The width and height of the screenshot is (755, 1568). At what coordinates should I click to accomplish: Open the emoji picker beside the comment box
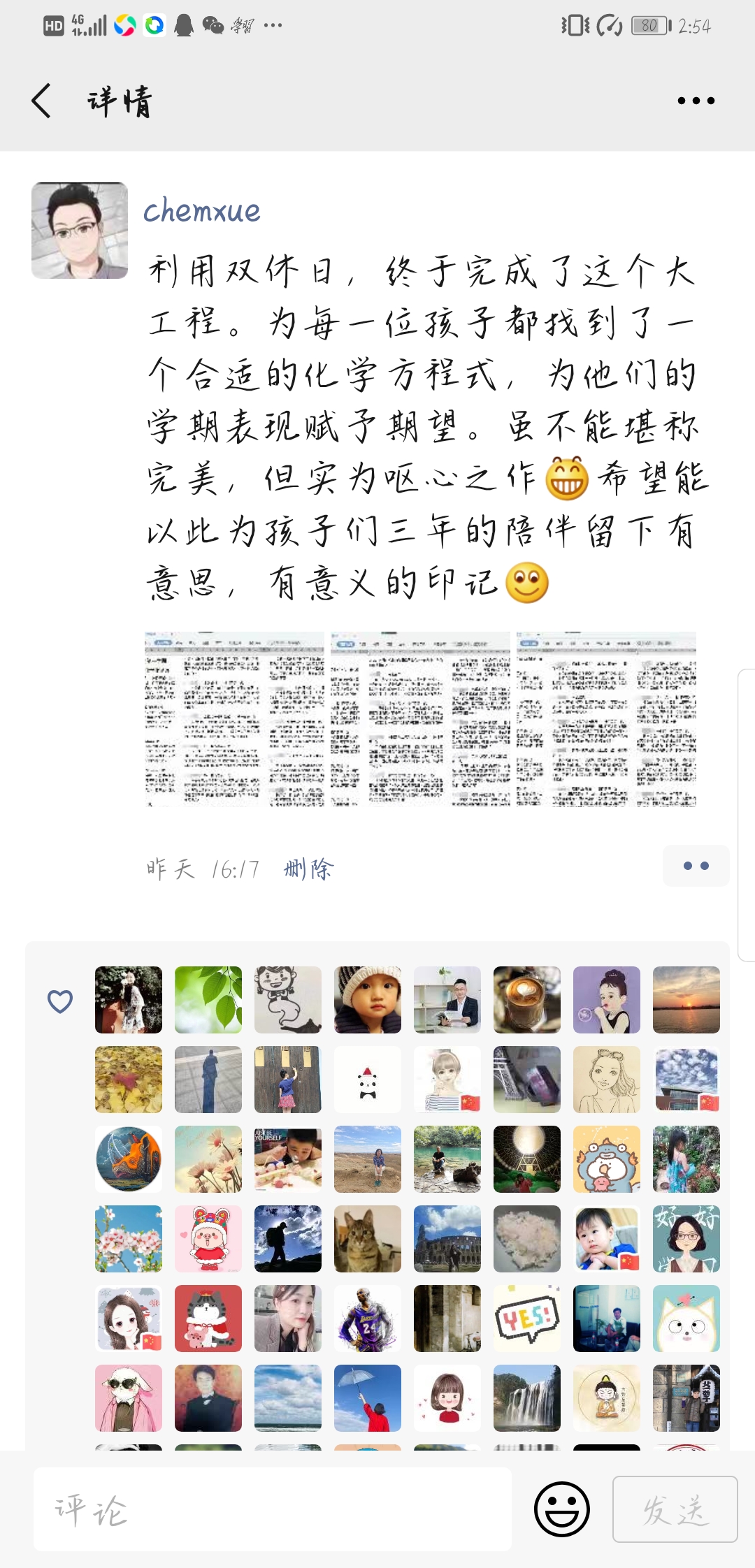tap(561, 1509)
